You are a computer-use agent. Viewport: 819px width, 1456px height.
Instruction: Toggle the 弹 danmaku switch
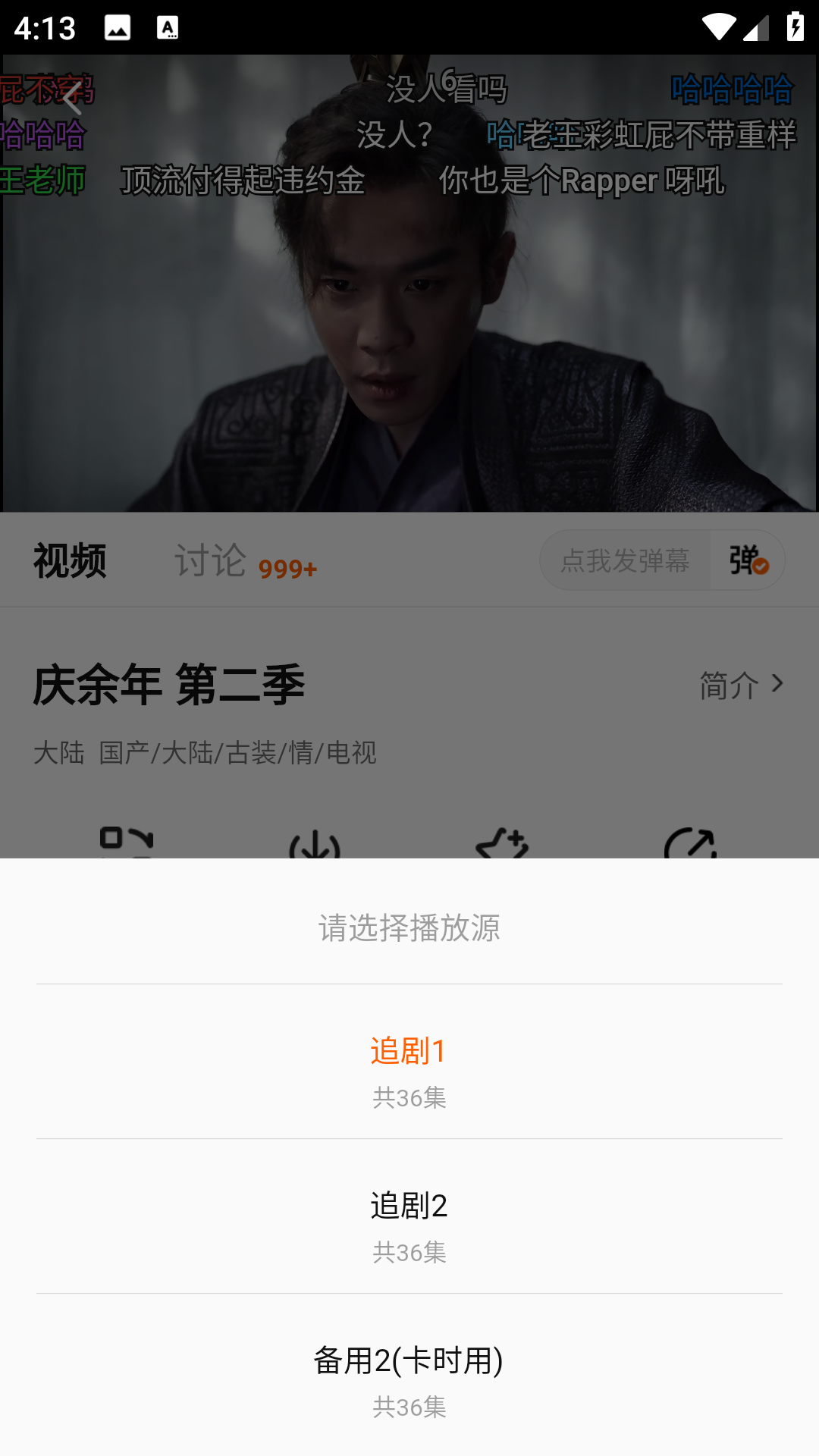(x=748, y=561)
